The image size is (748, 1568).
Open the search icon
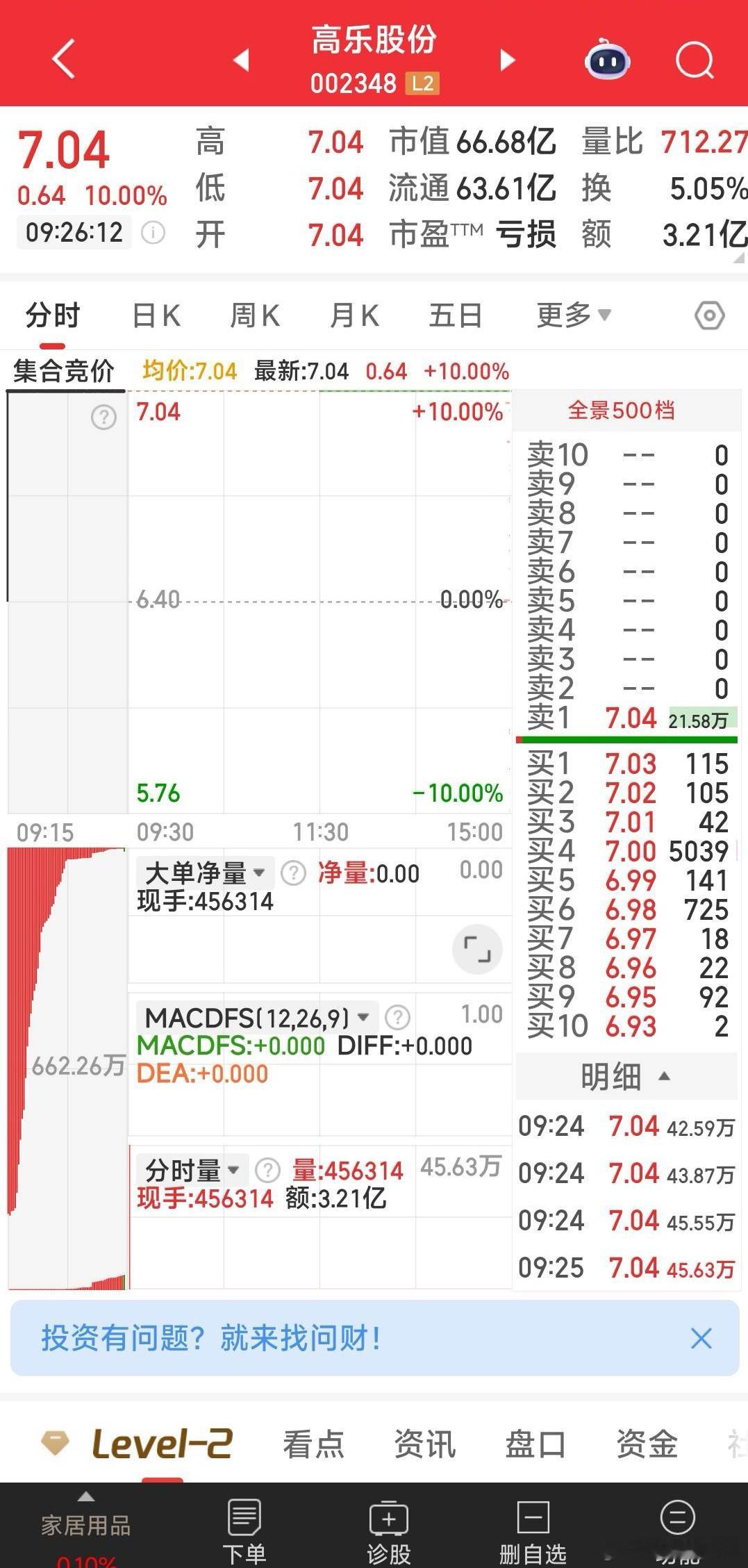pyautogui.click(x=694, y=60)
